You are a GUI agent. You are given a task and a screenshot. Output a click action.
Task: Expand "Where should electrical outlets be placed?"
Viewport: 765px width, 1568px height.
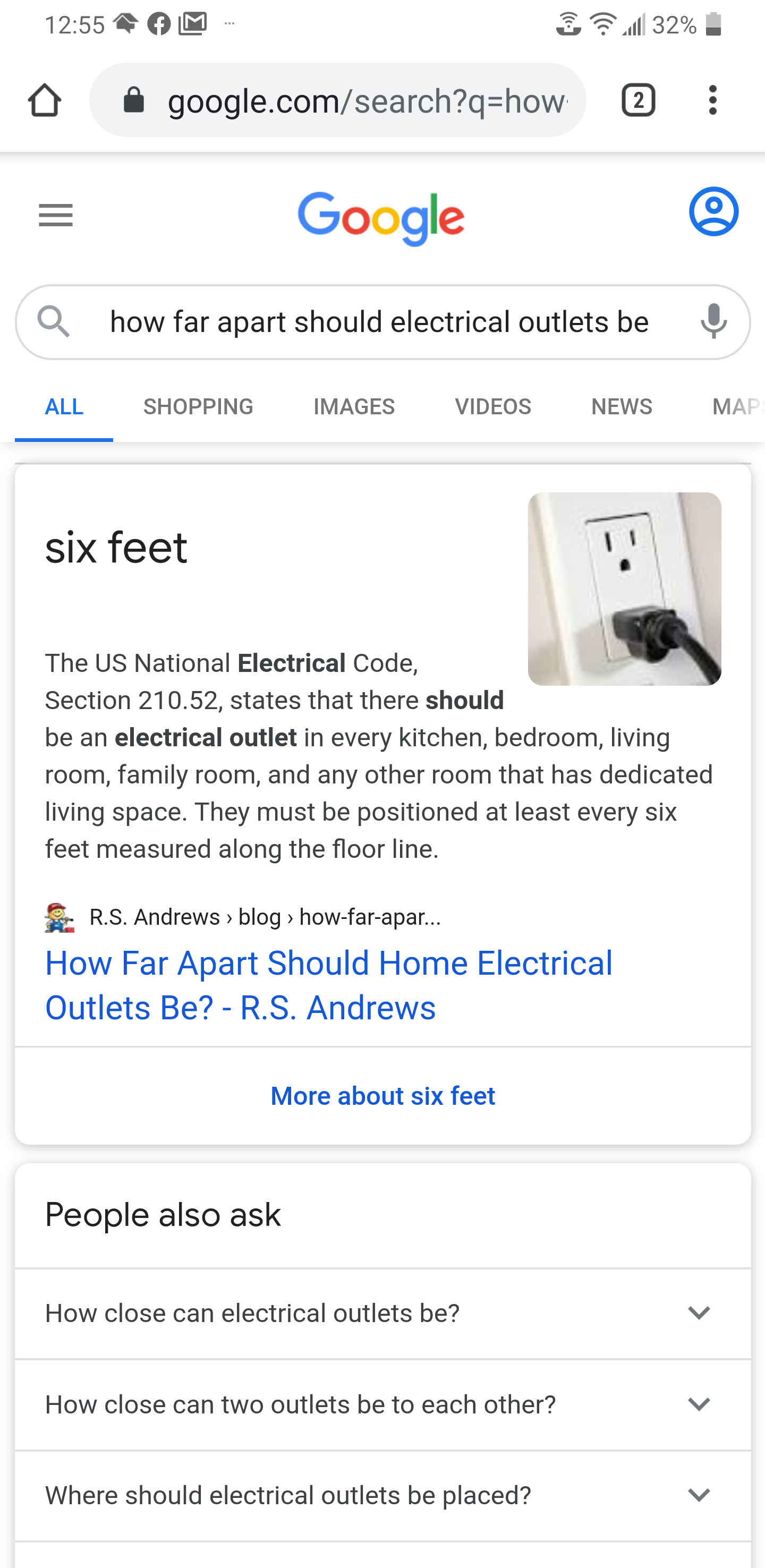pyautogui.click(x=382, y=1496)
